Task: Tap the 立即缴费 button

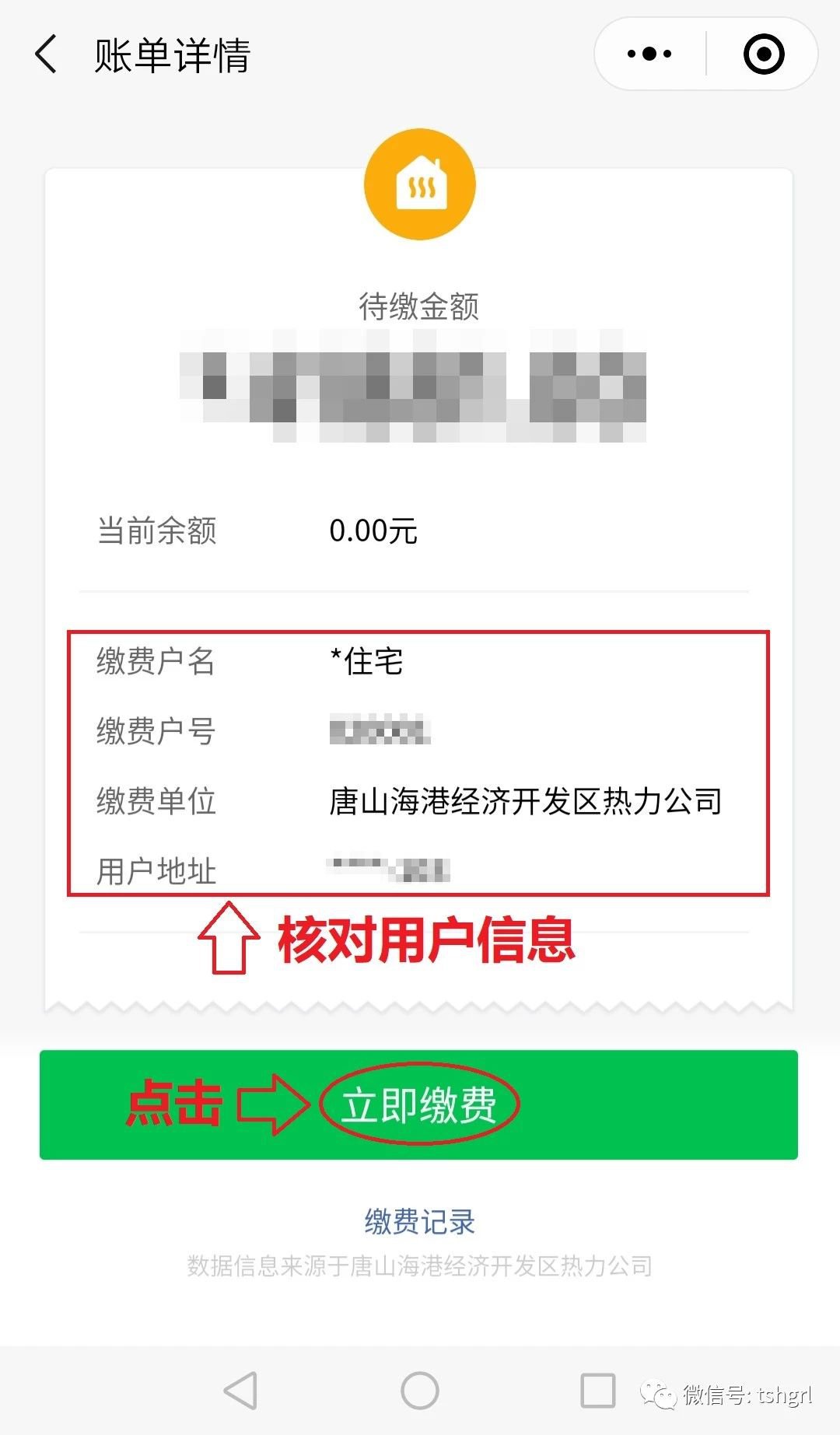Action: point(418,1104)
